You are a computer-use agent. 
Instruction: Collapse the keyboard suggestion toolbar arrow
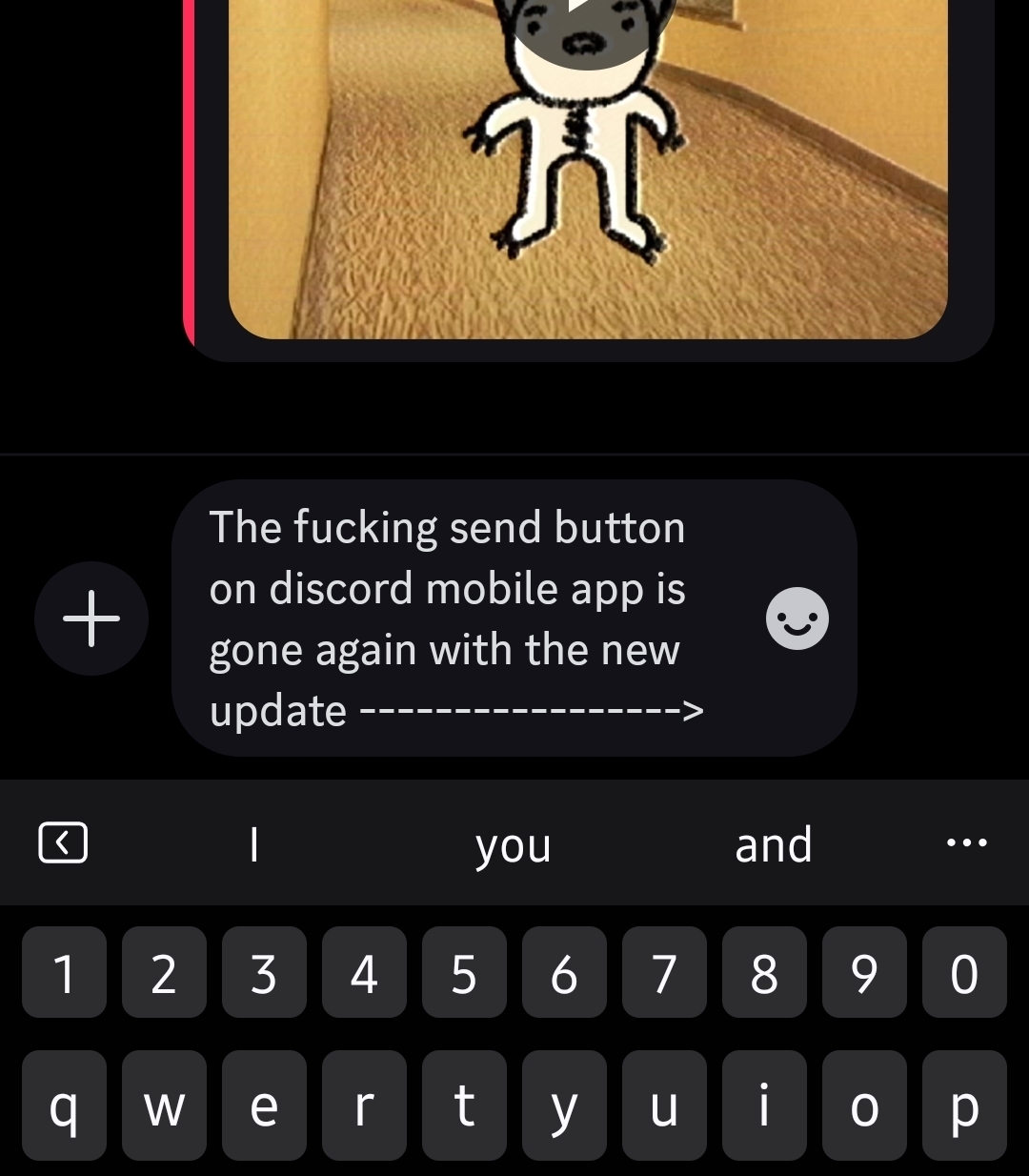click(63, 842)
